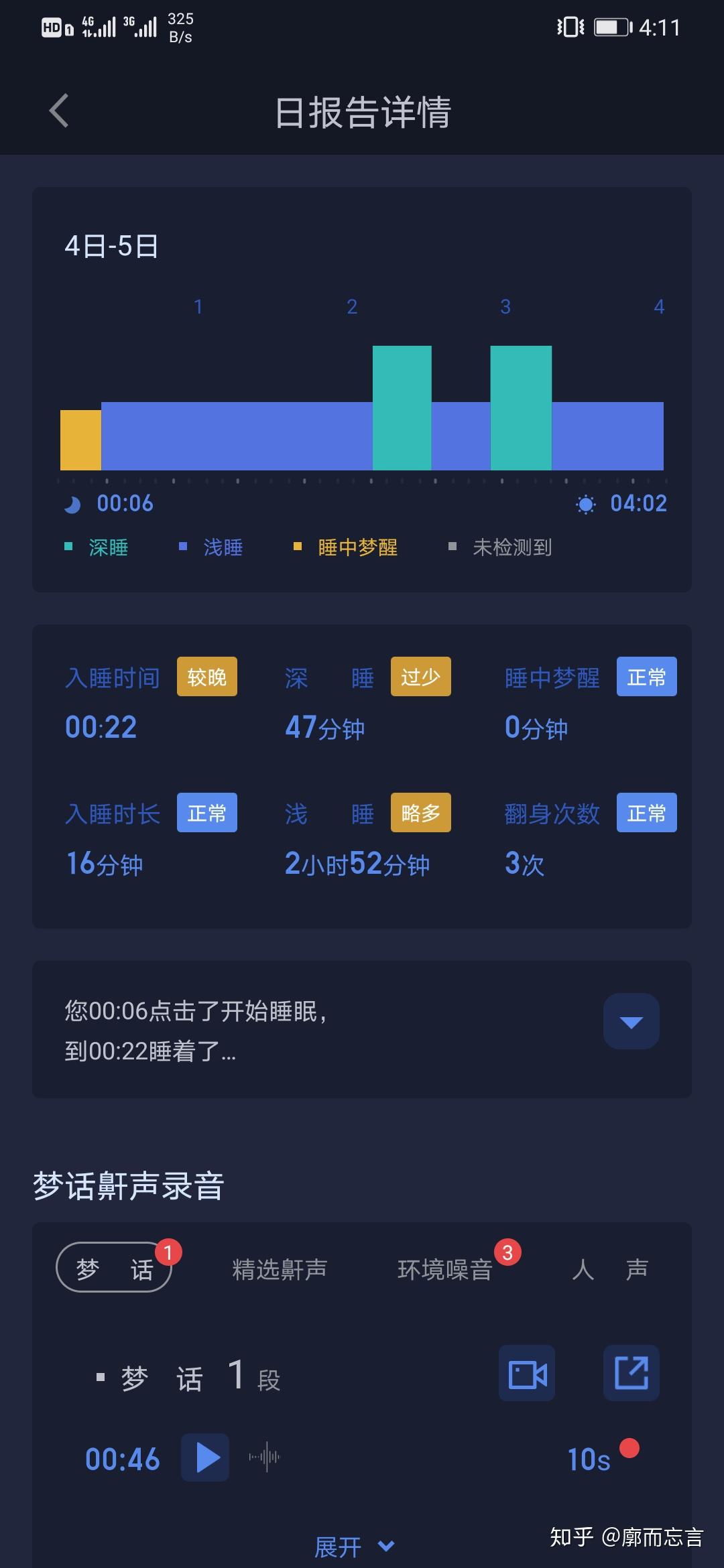Share the 梦话 recording
This screenshot has height=1568, width=724.
pos(631,1373)
